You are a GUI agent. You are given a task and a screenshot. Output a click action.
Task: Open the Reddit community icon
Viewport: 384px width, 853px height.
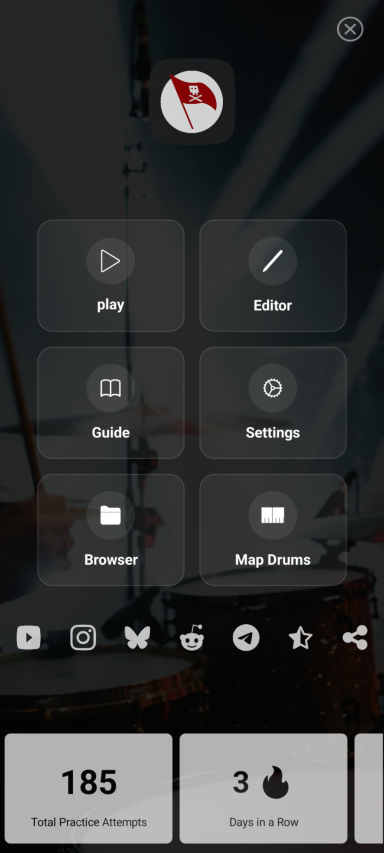(192, 638)
